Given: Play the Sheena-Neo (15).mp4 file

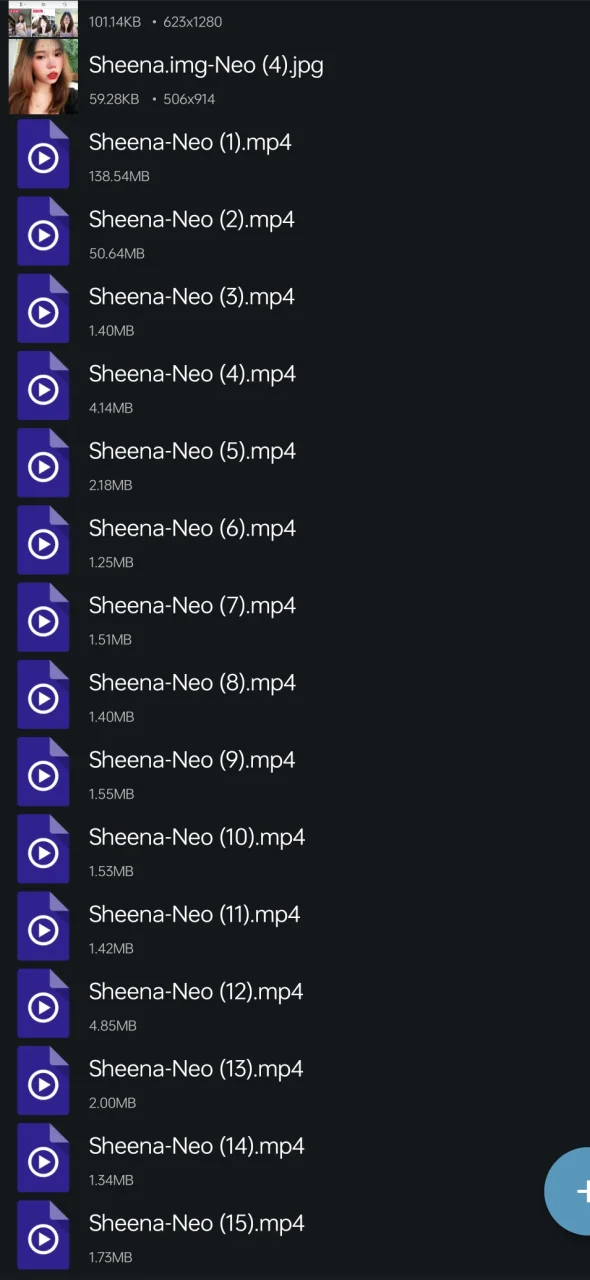Looking at the screenshot, I should [x=295, y=1236].
